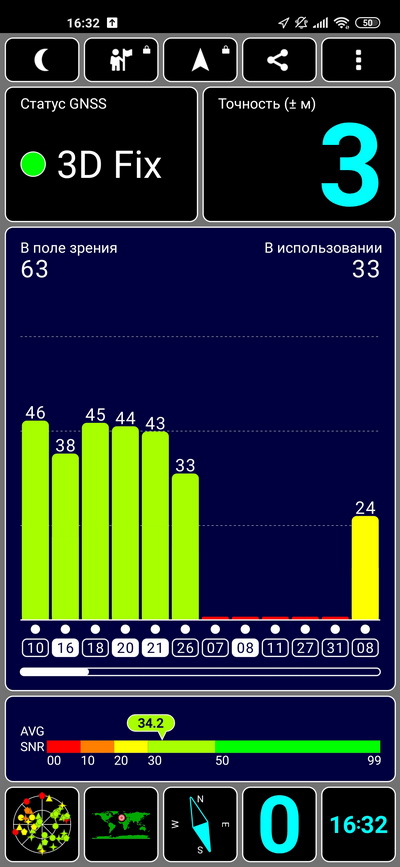Open the world map tile
Screen dimensions: 400x867
click(x=121, y=824)
